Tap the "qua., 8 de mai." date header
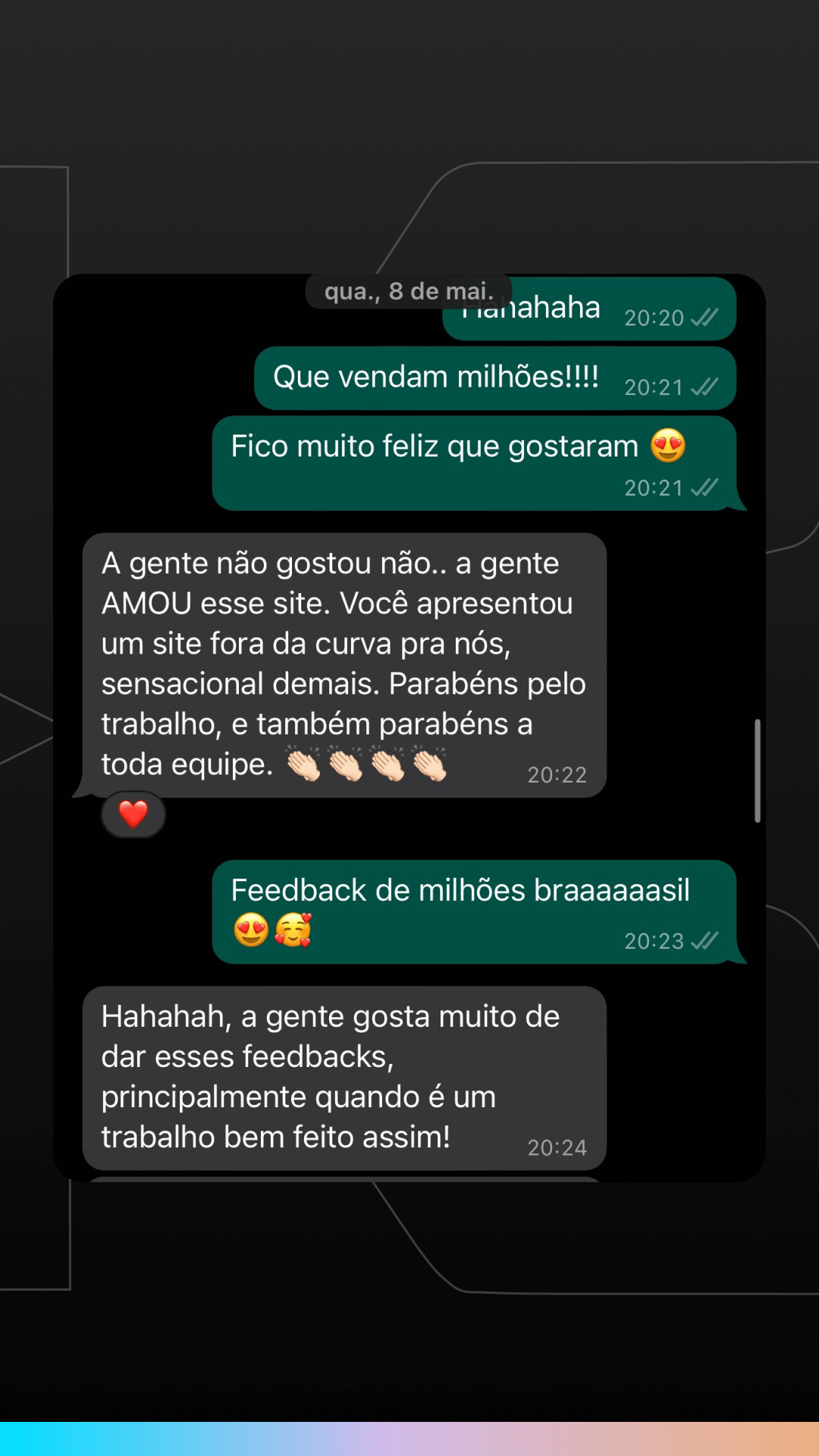Screen dimensions: 819x1456 click(409, 290)
